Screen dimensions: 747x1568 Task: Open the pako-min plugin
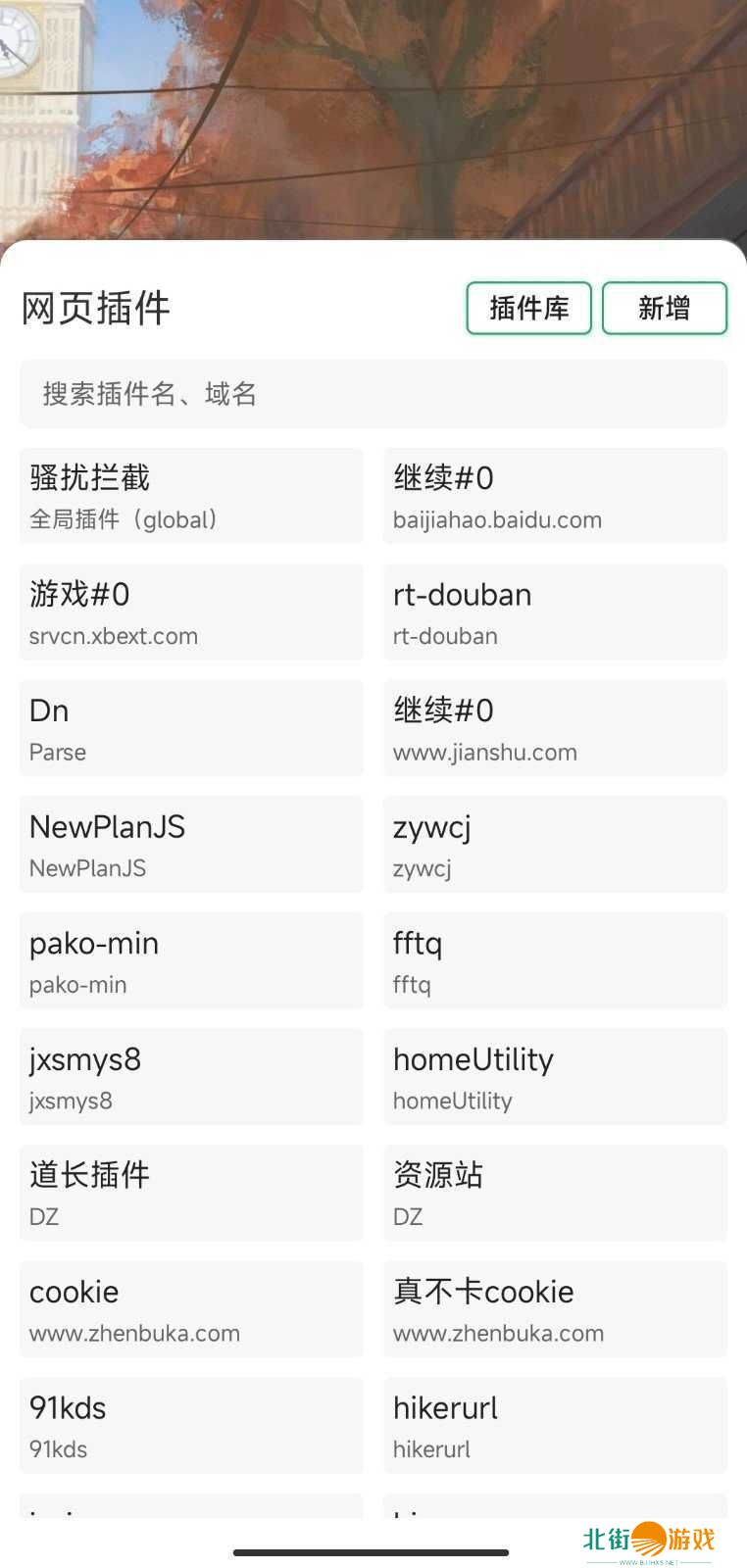191,960
